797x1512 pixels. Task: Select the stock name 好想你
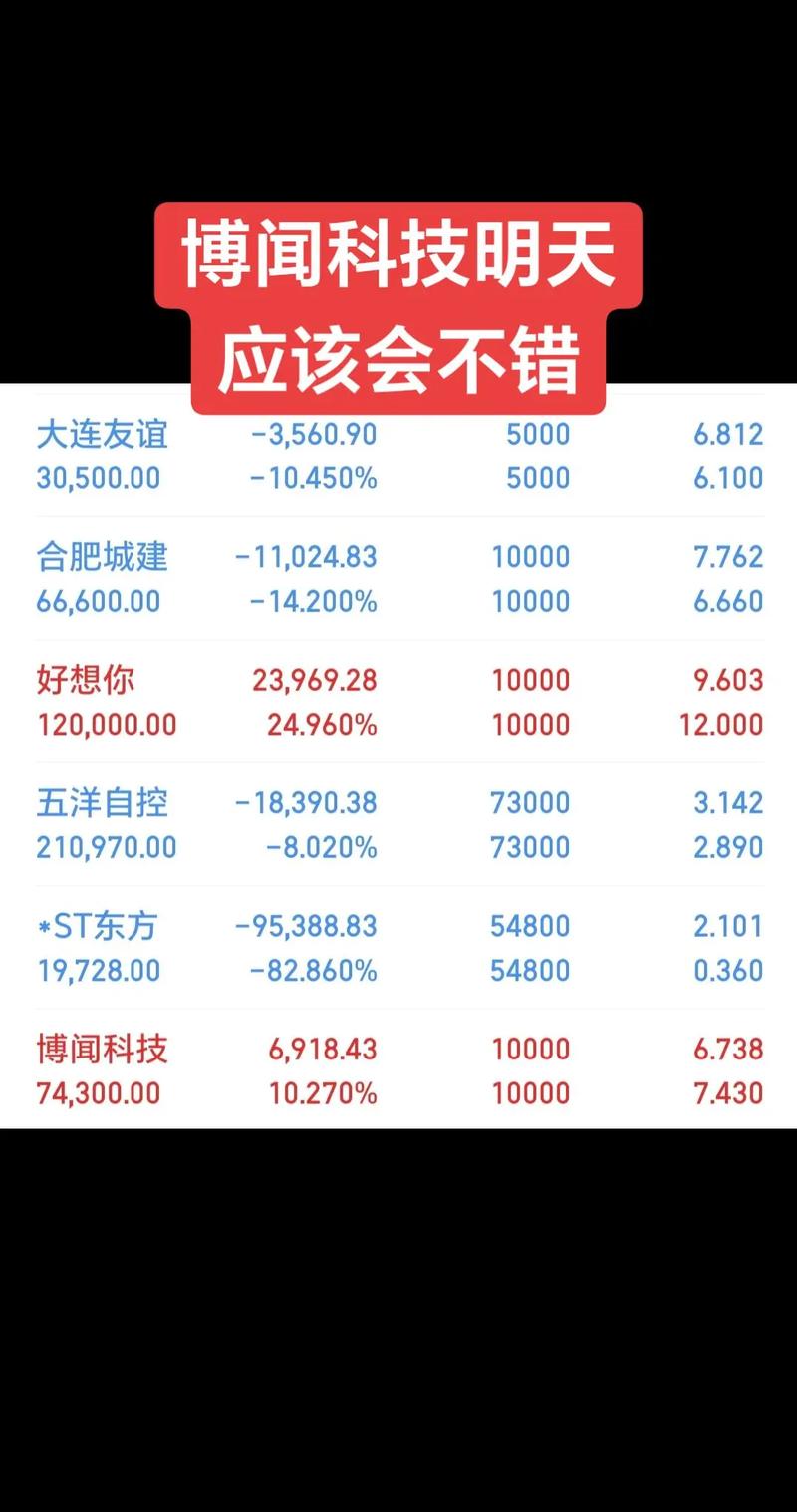tap(78, 679)
